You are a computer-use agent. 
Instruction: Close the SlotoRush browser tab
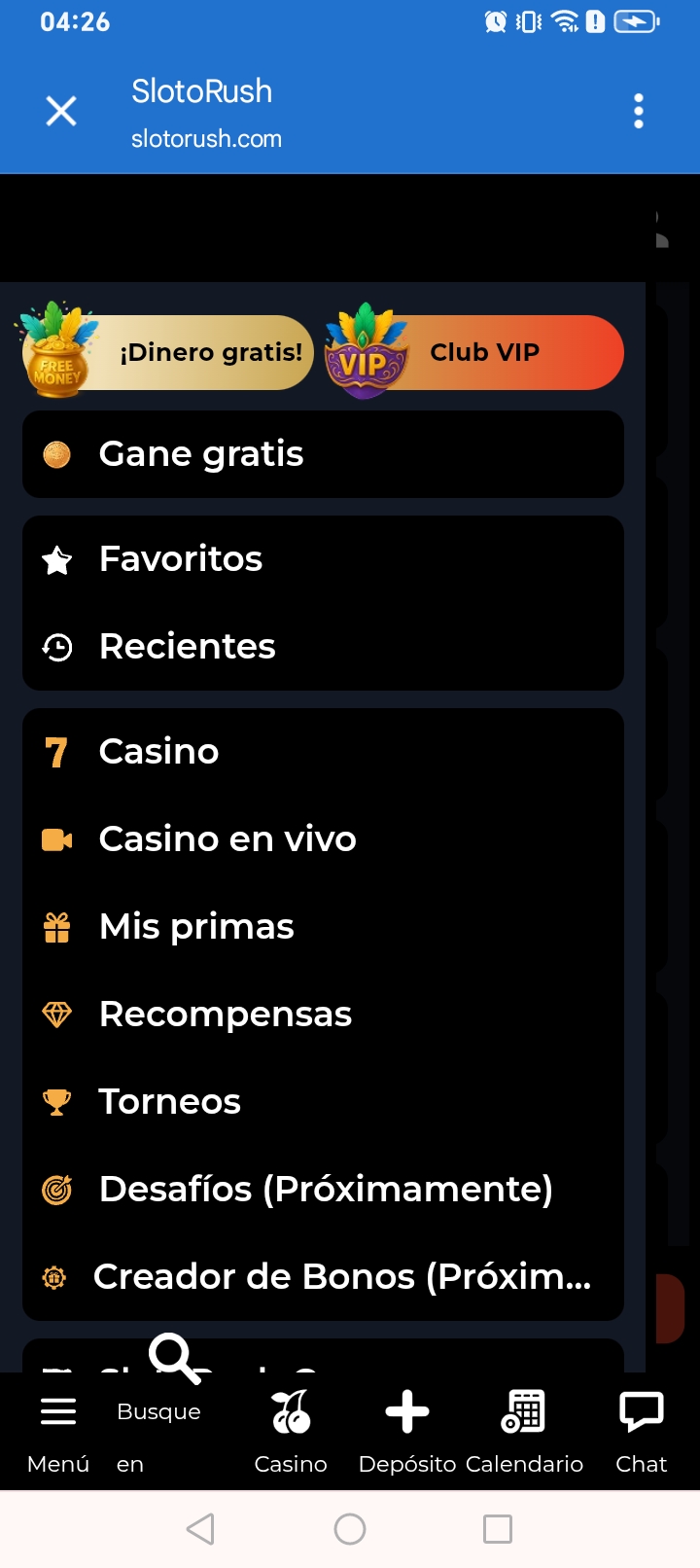click(x=61, y=112)
